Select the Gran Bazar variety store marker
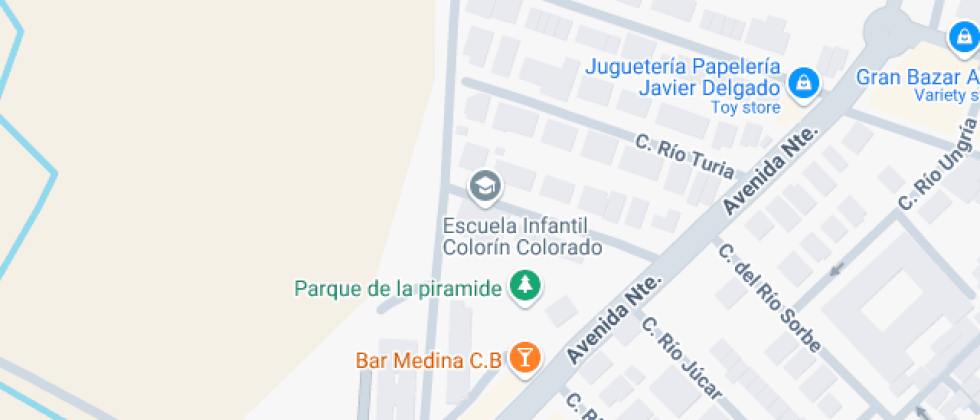 click(963, 40)
